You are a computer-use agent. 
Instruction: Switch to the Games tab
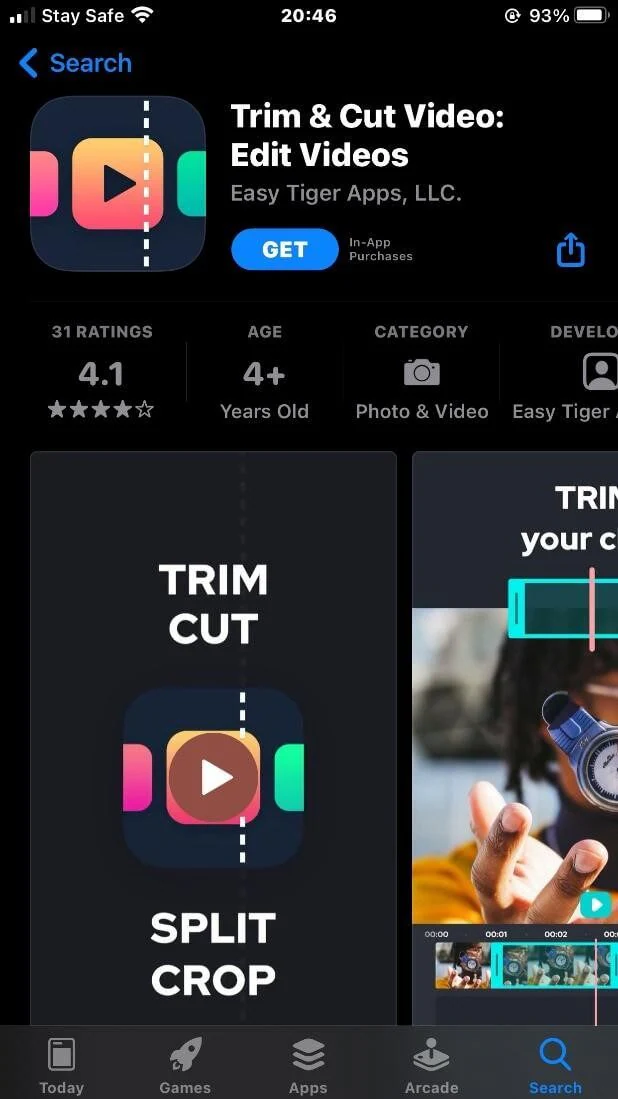(185, 1065)
